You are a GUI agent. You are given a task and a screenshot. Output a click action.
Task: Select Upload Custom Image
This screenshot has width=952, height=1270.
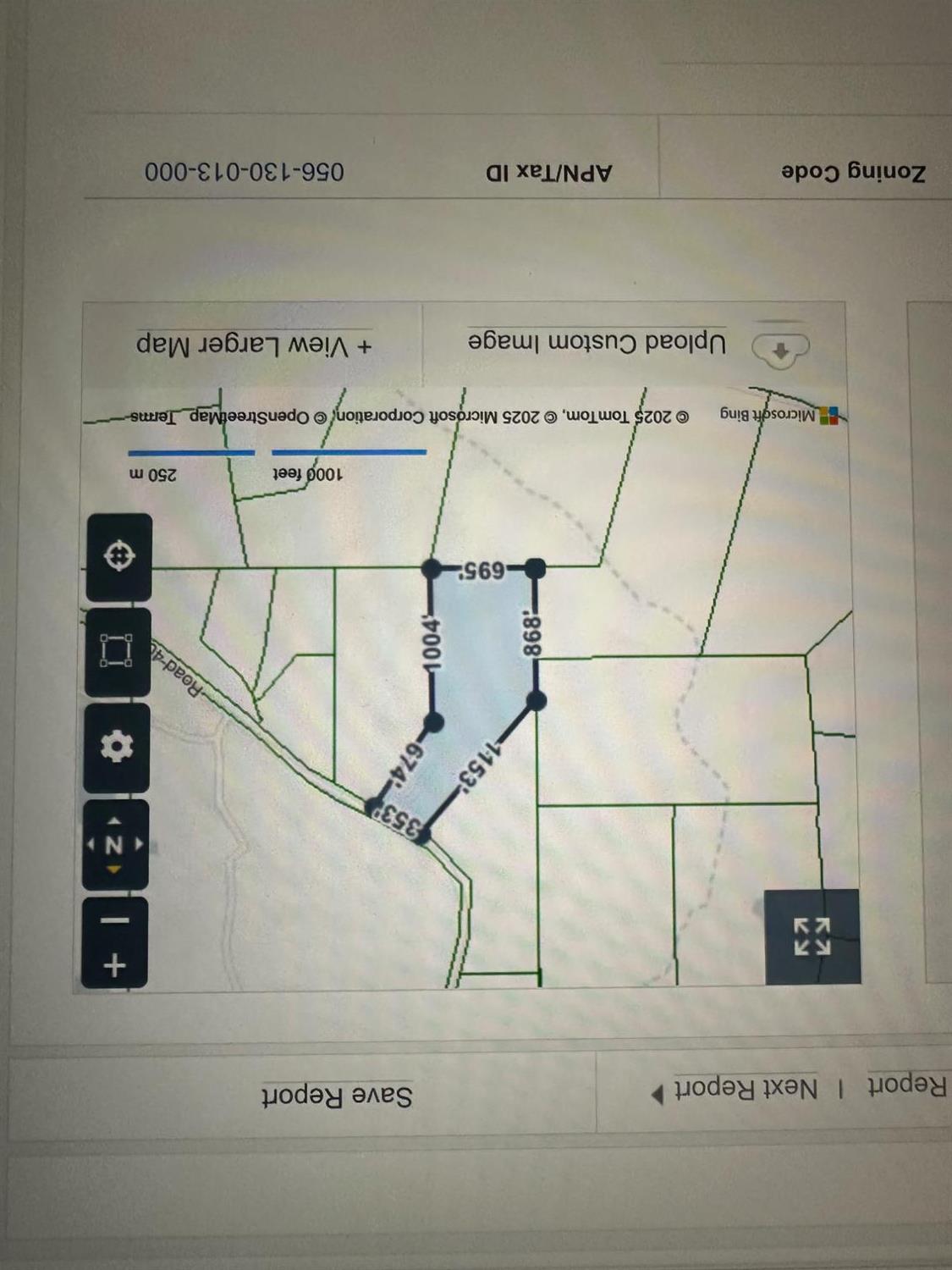(597, 343)
